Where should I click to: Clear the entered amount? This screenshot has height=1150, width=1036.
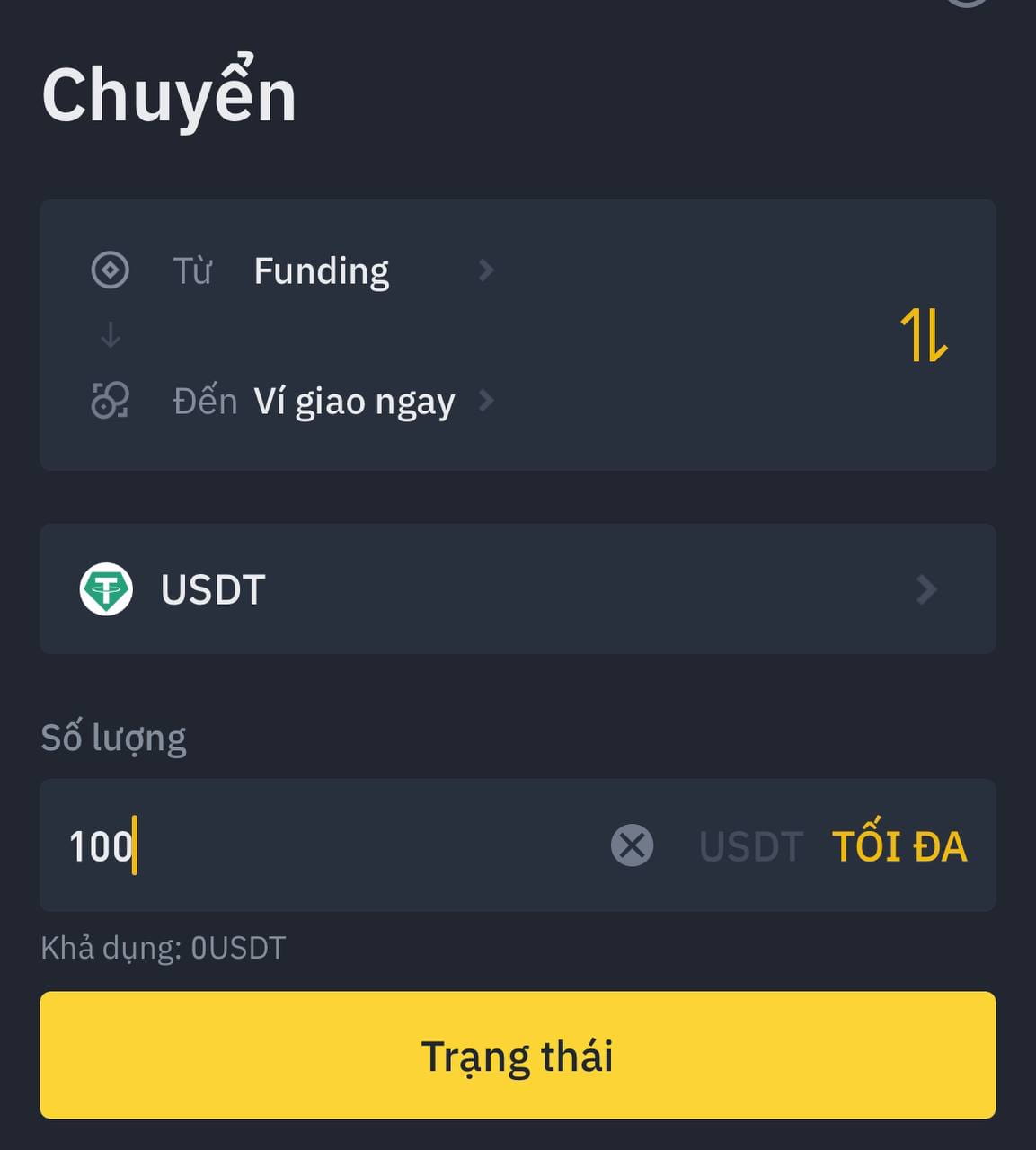click(632, 845)
